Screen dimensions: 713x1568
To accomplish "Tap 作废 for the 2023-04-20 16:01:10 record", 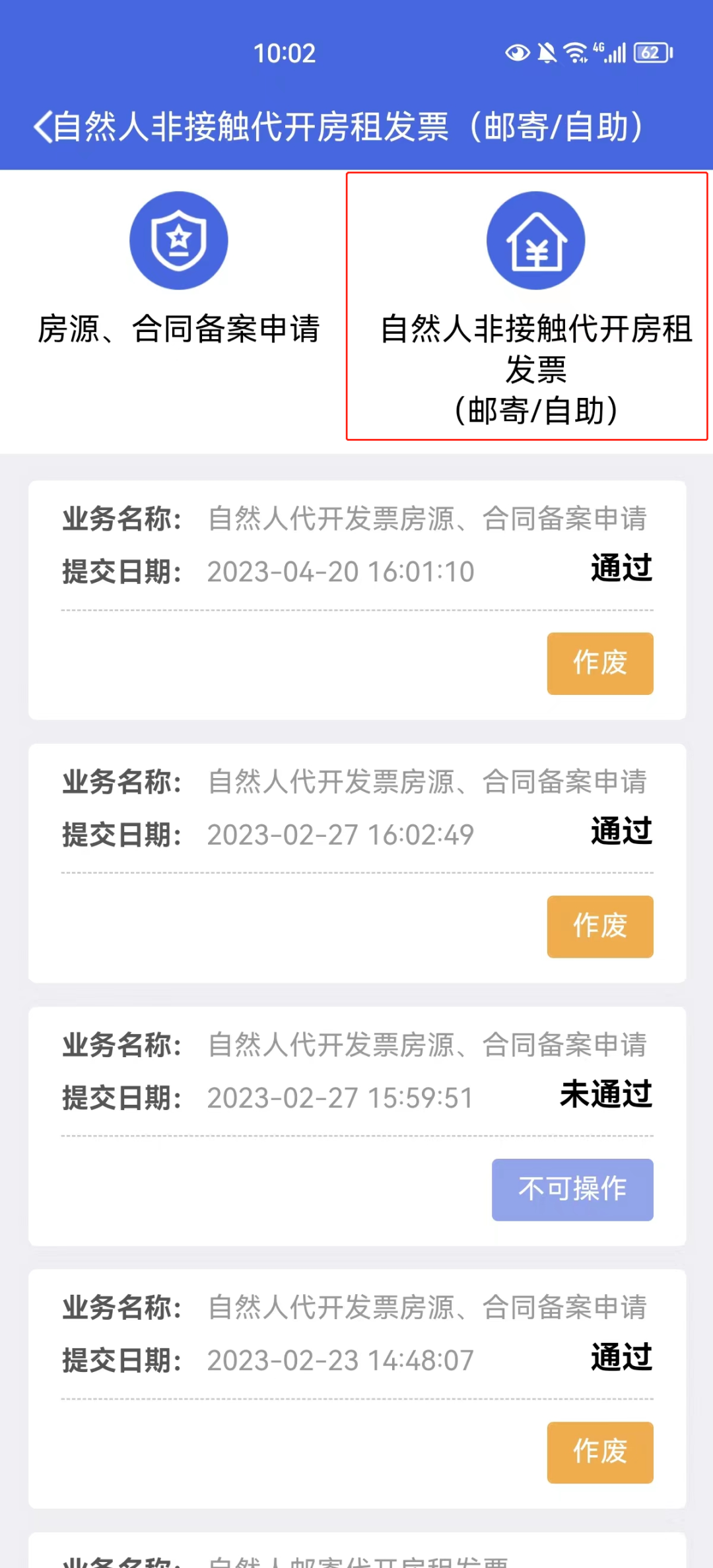I will [600, 663].
